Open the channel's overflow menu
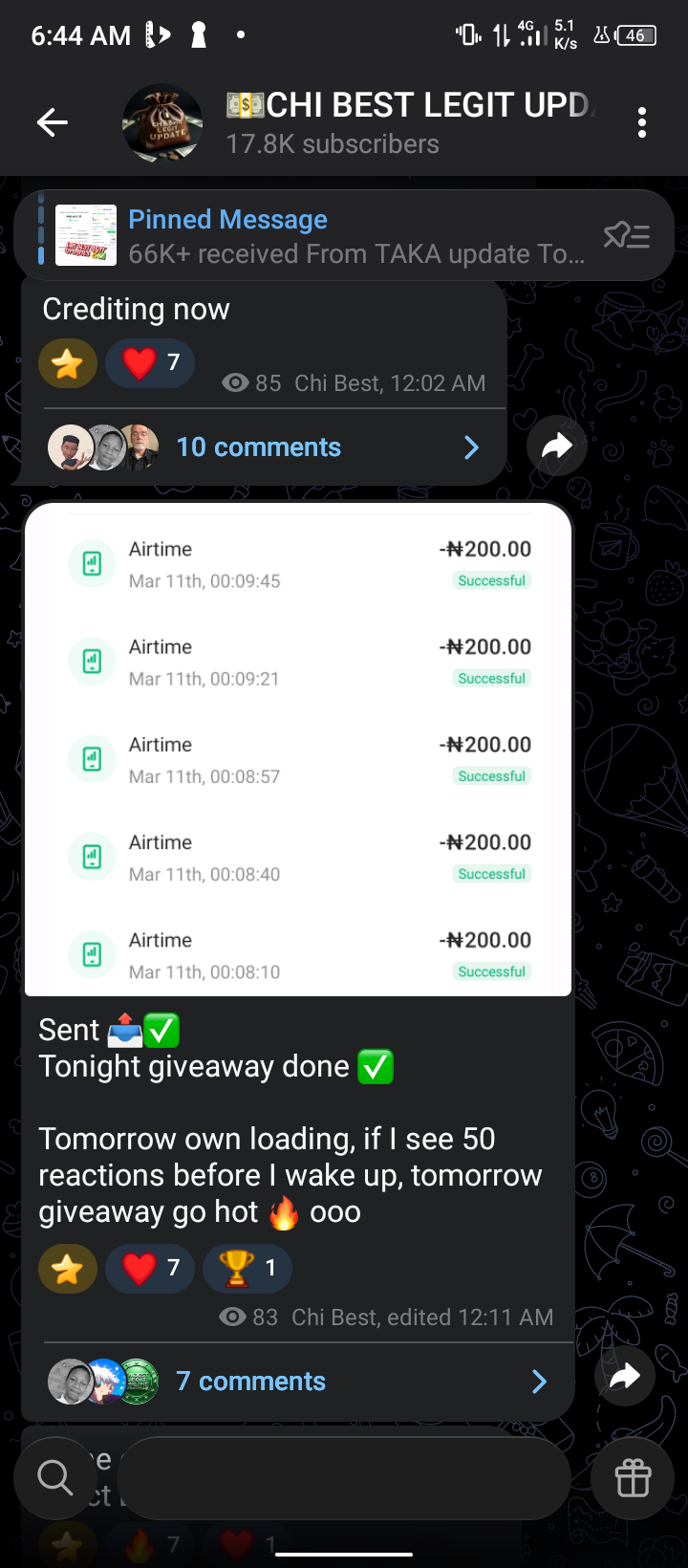This screenshot has height=1568, width=688. coord(642,122)
